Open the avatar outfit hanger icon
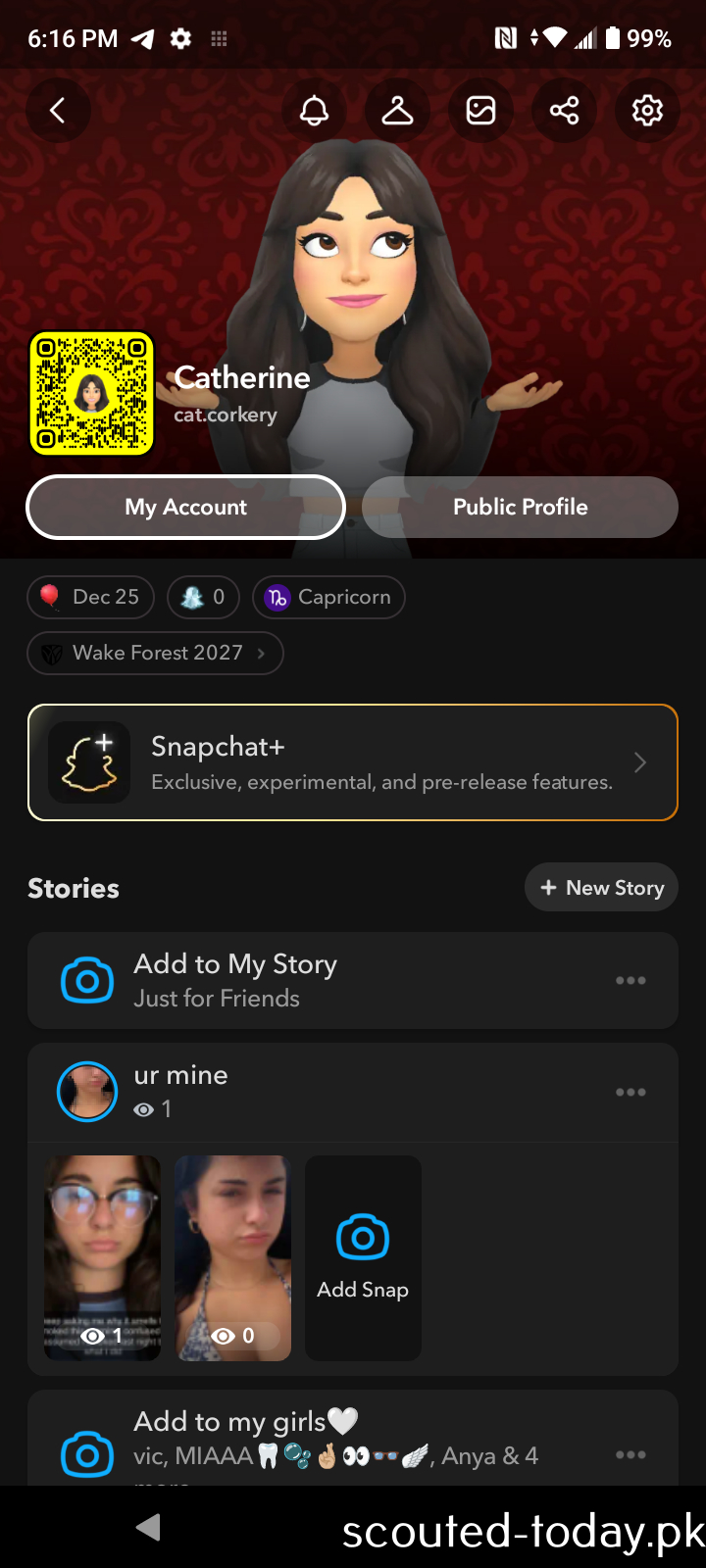 pyautogui.click(x=397, y=111)
